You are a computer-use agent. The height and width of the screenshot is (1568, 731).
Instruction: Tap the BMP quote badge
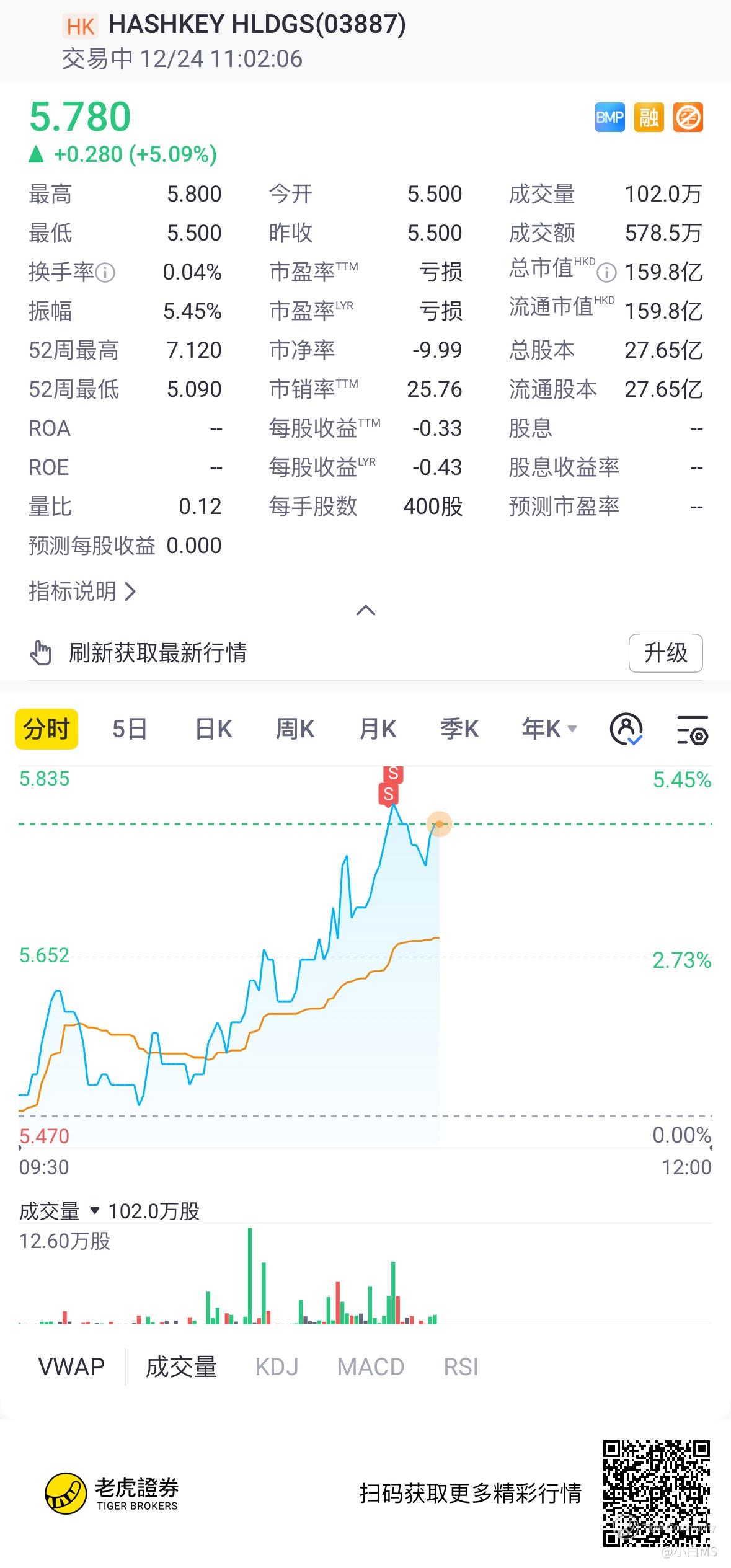[609, 117]
